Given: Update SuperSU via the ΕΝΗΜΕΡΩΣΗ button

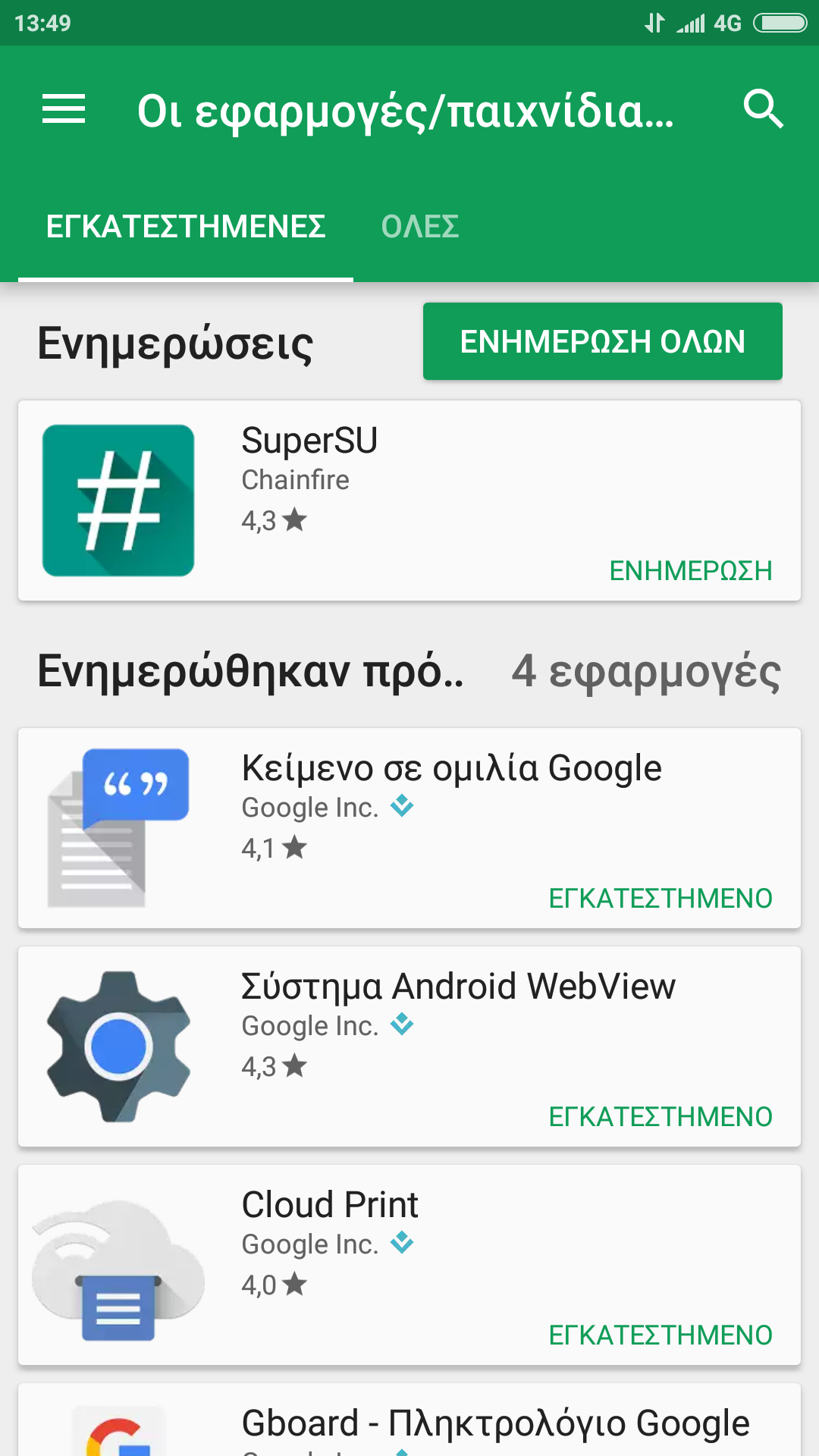Looking at the screenshot, I should 690,570.
